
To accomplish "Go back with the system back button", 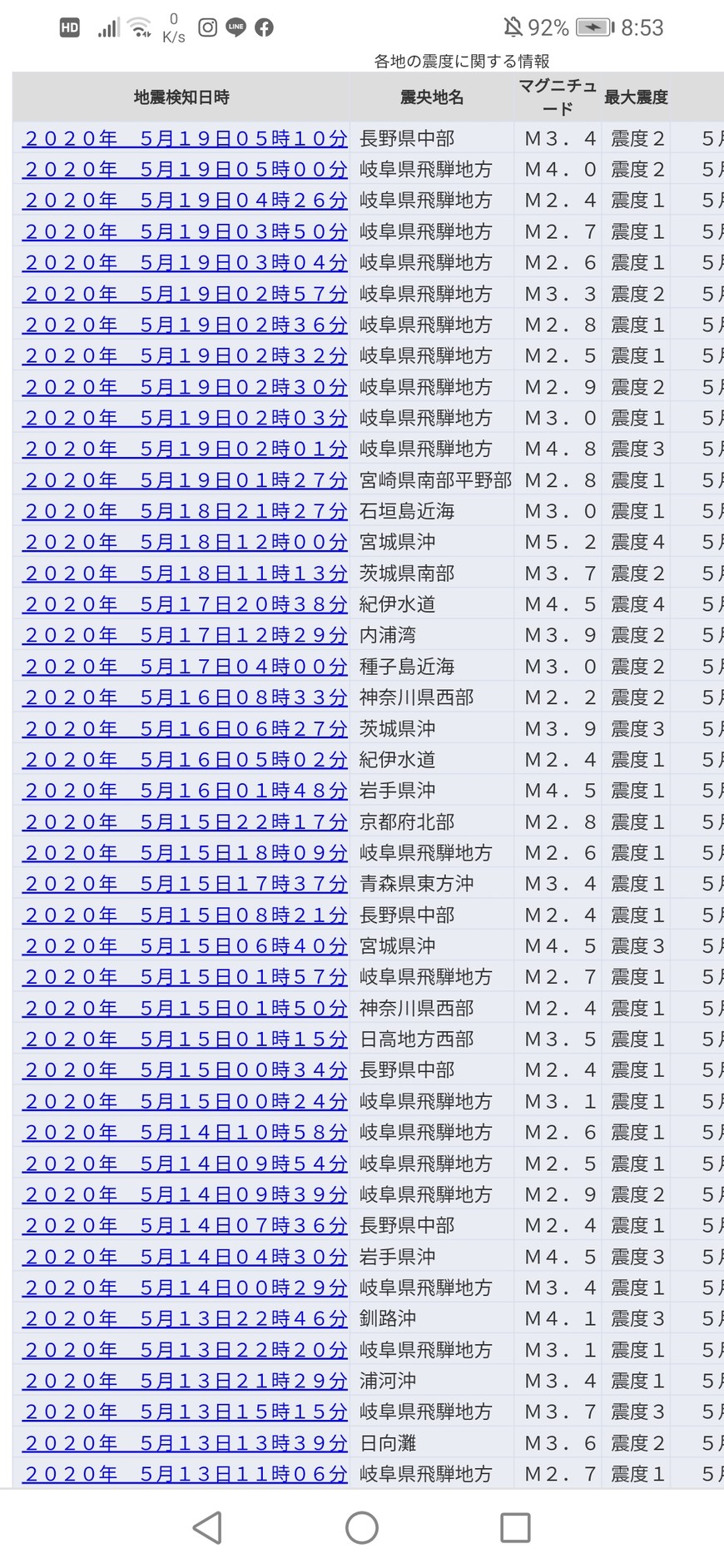I will click(207, 1528).
